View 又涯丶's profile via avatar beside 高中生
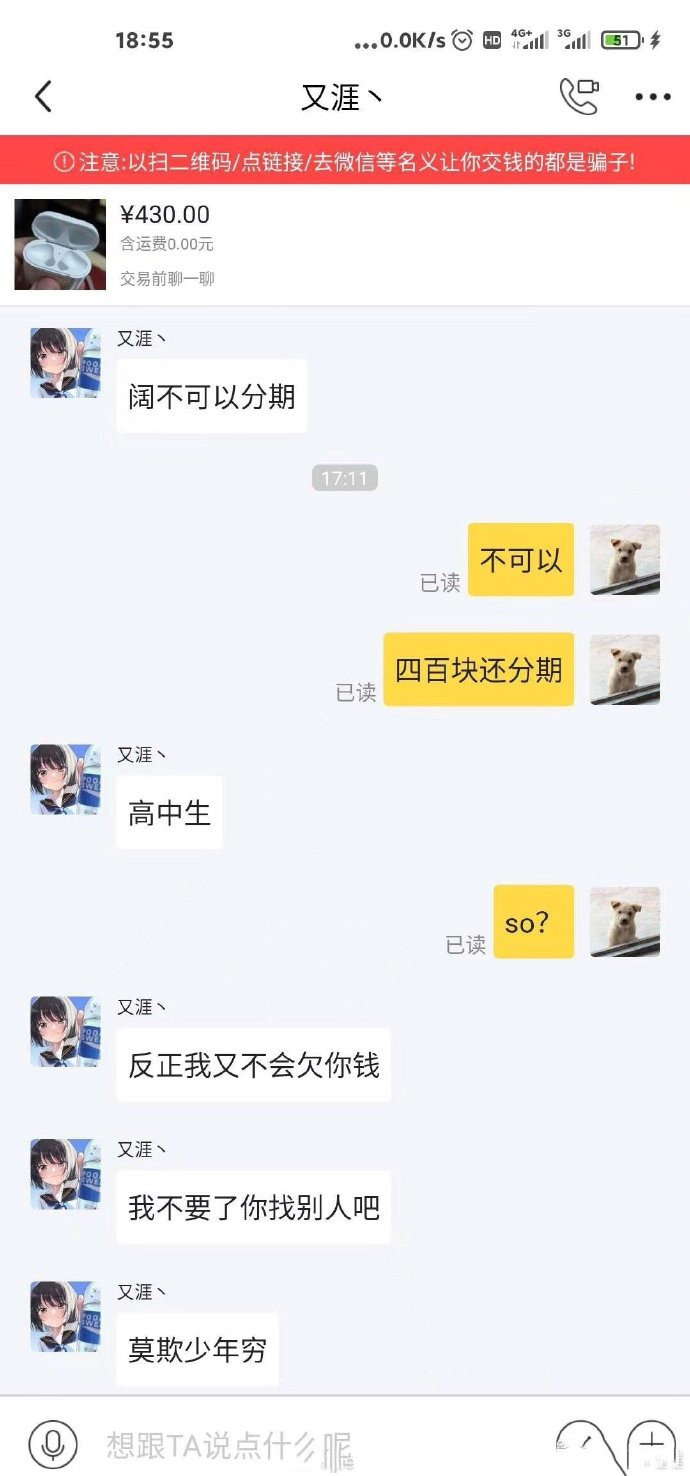690x1476 pixels. [65, 779]
